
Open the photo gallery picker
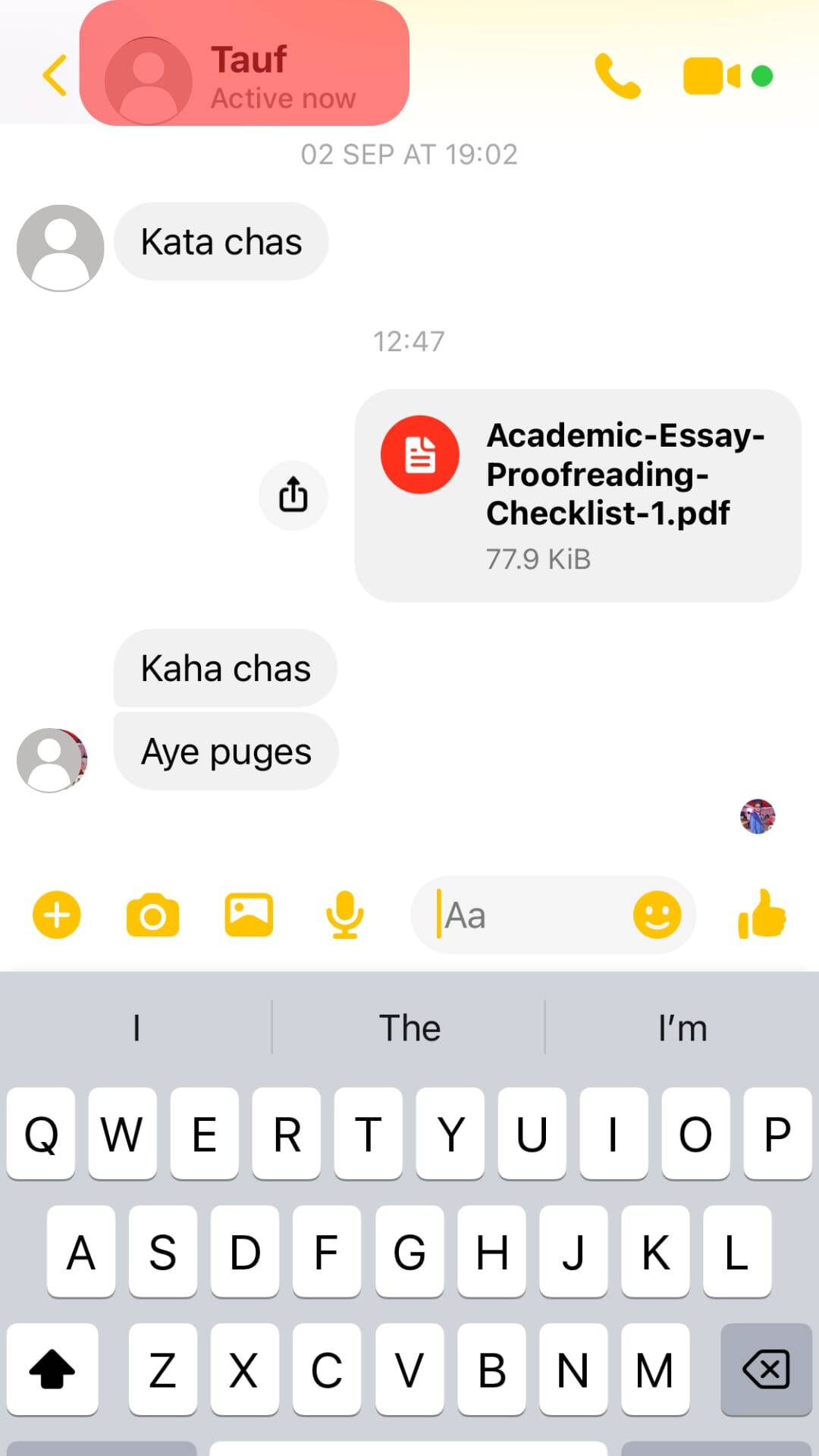pyautogui.click(x=249, y=915)
